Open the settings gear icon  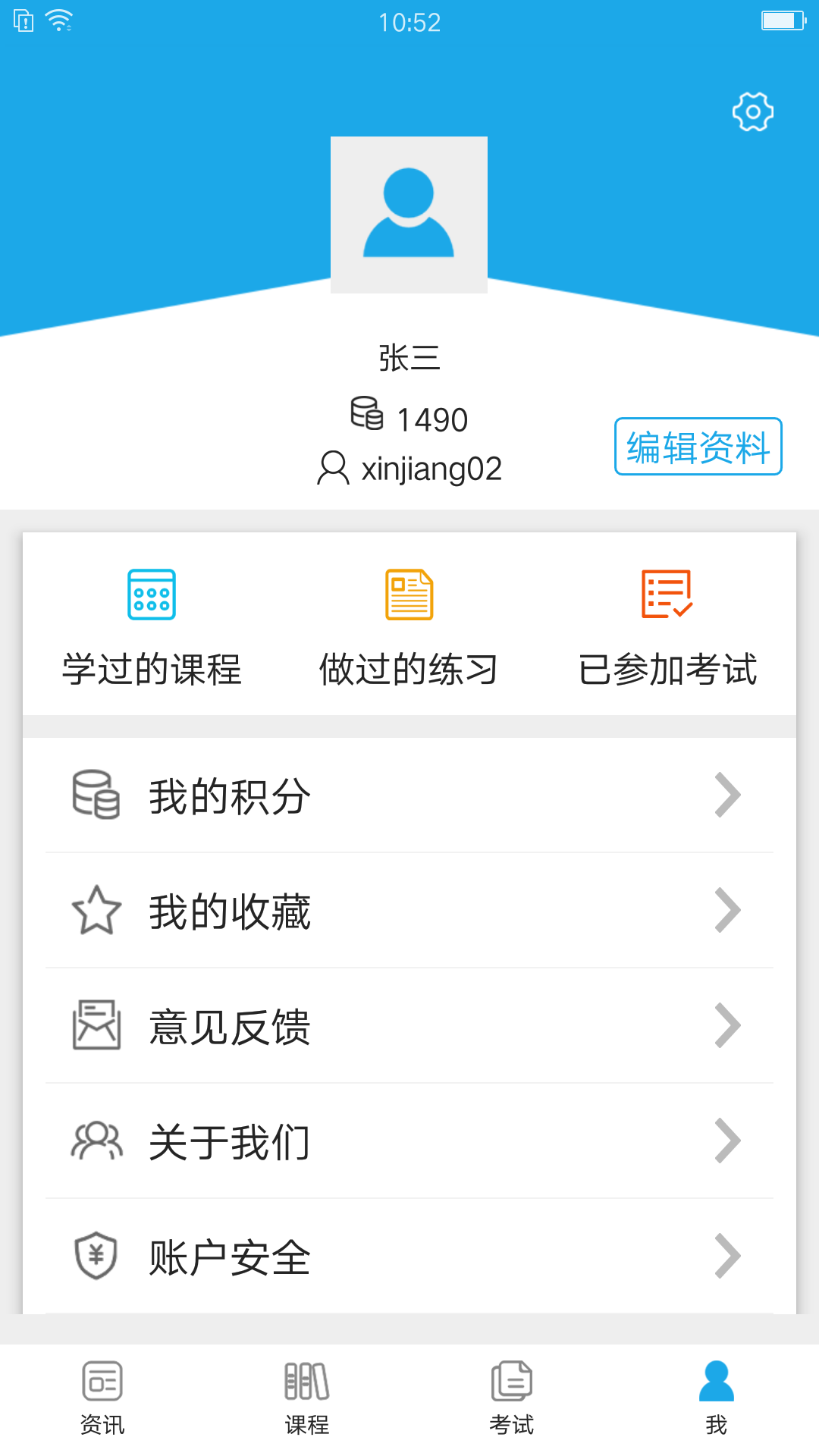pyautogui.click(x=752, y=112)
